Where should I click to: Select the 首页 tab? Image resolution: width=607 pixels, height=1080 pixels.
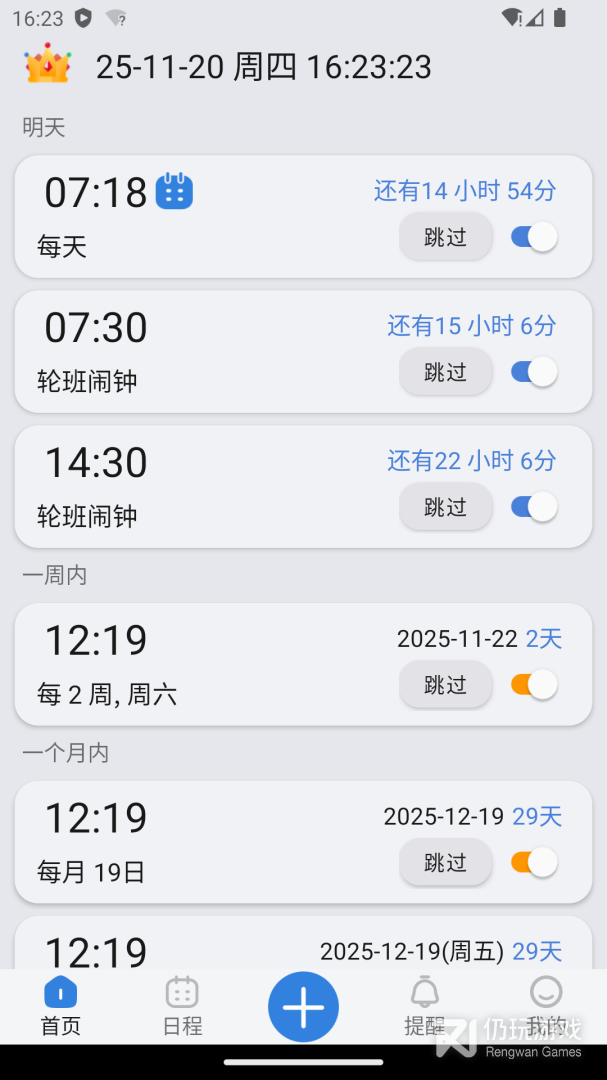[60, 1006]
